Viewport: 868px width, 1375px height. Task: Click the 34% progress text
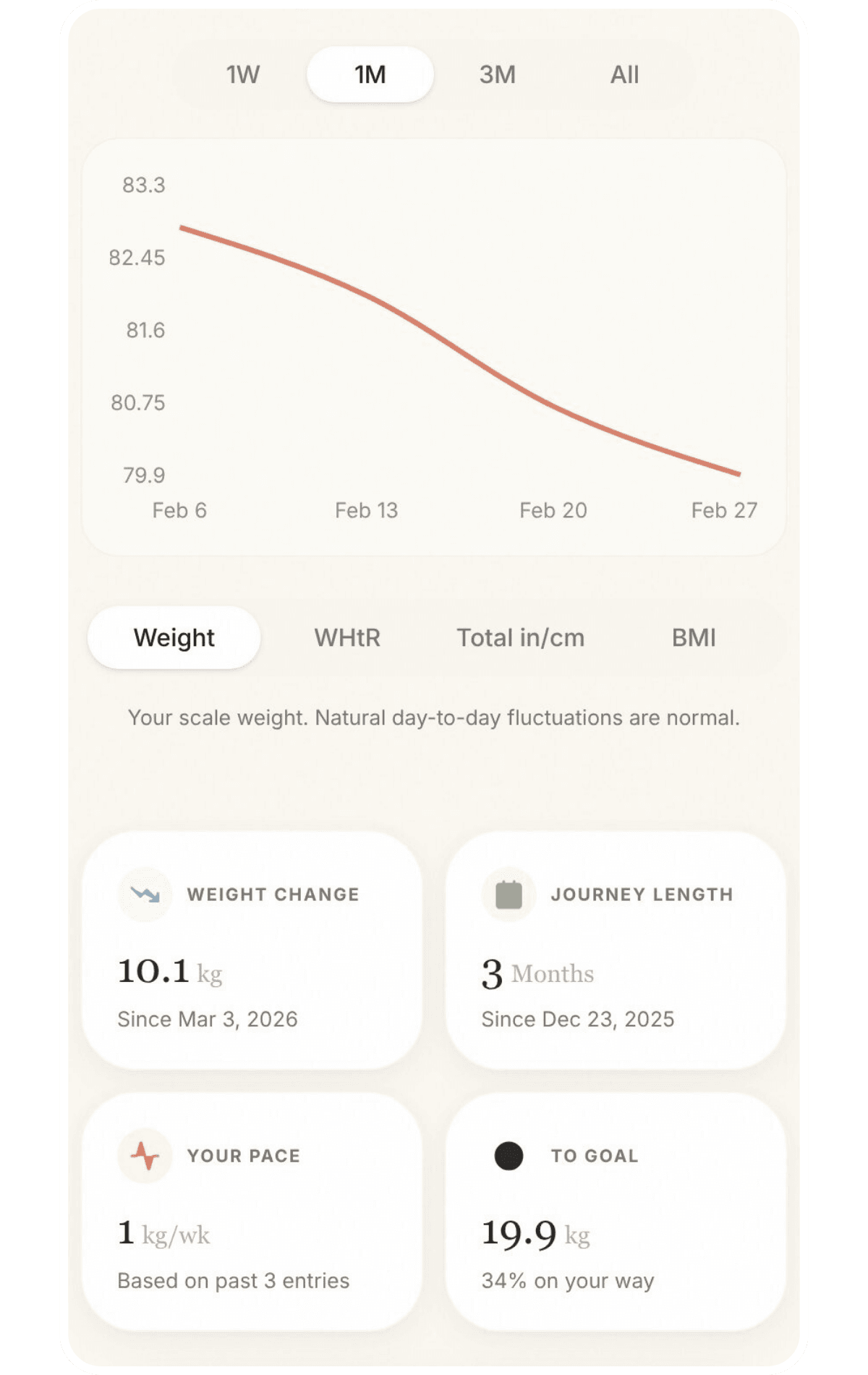coord(568,1281)
